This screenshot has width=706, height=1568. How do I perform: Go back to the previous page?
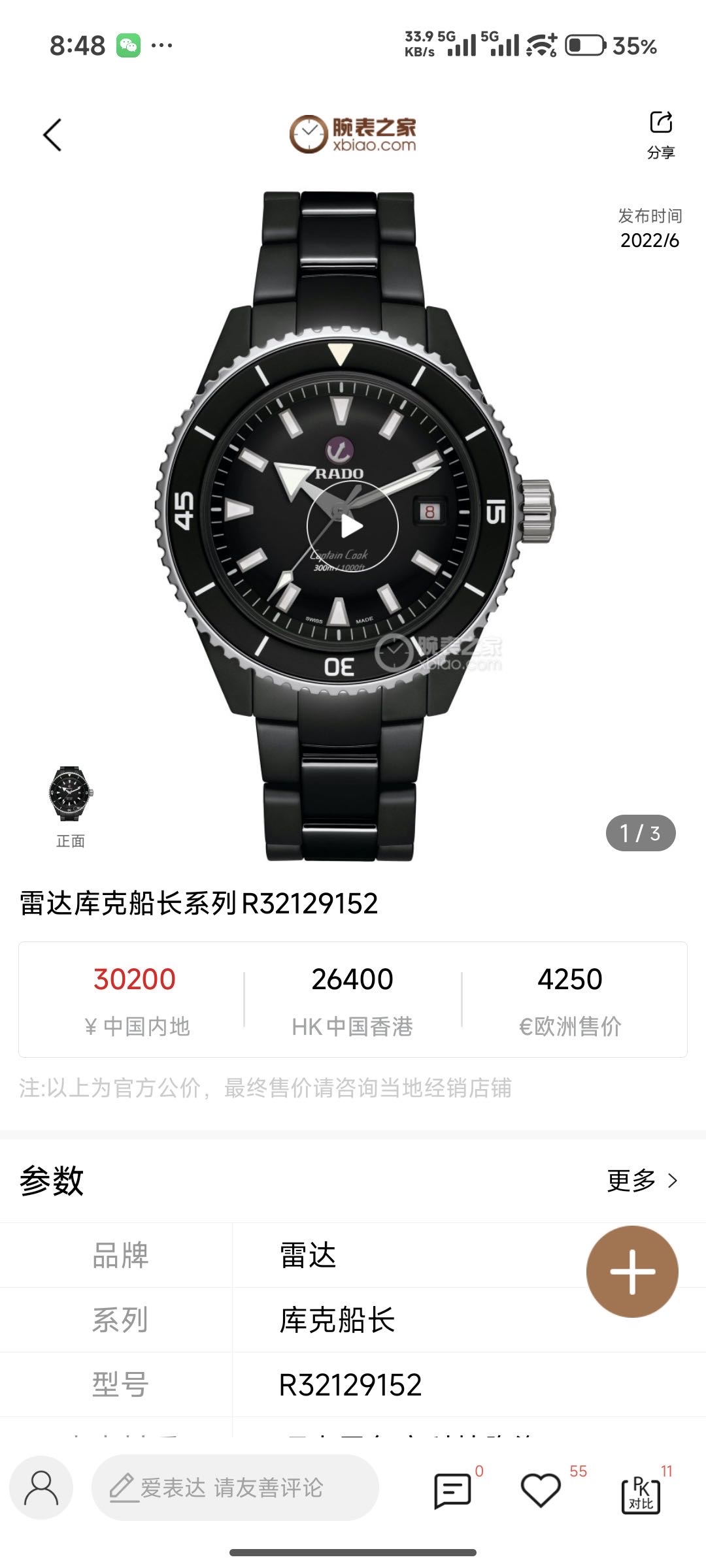pyautogui.click(x=52, y=135)
